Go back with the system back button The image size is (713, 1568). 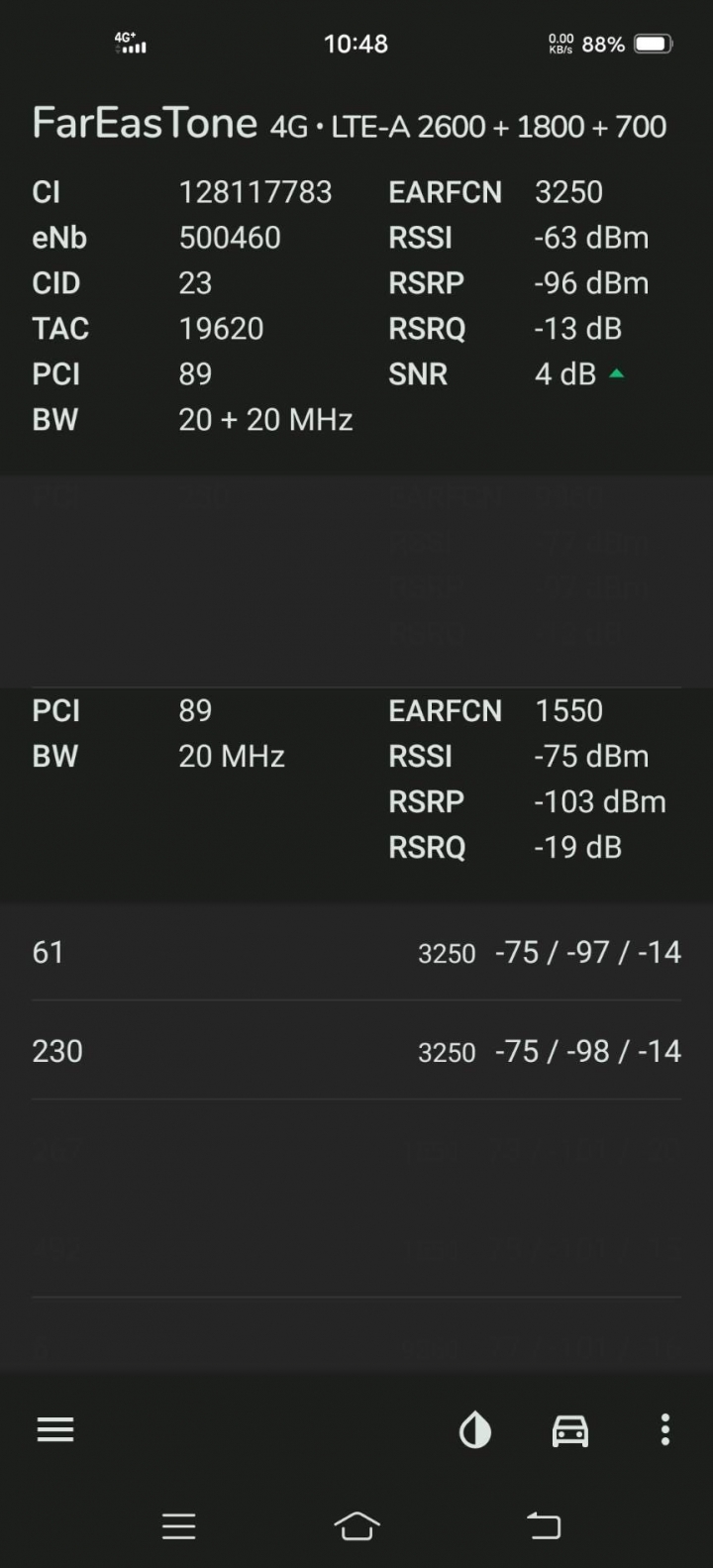point(543,1526)
